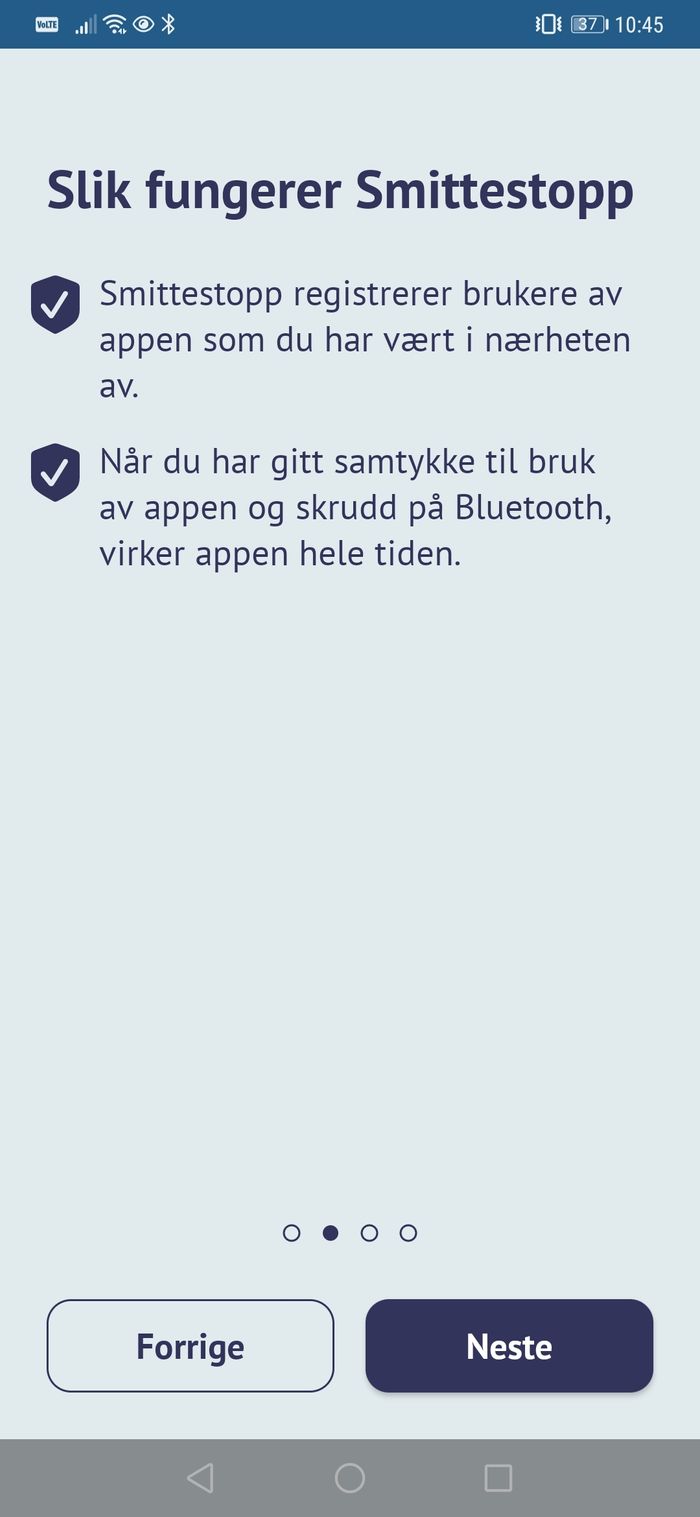Tap the Neste button to continue
The image size is (700, 1517).
pyautogui.click(x=509, y=1346)
